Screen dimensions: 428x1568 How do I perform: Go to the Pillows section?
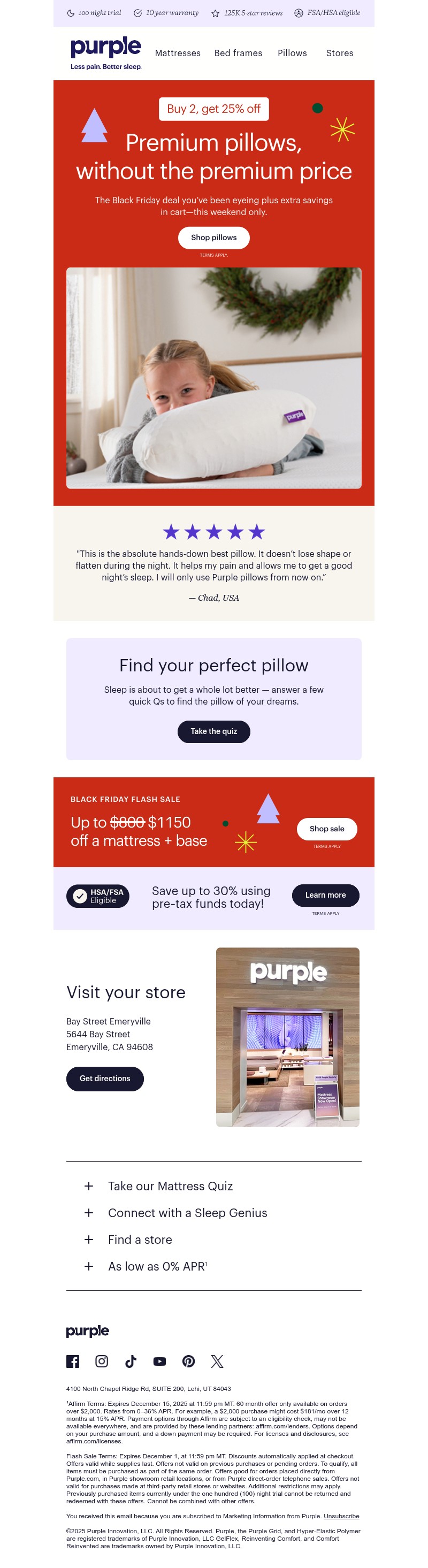click(292, 53)
